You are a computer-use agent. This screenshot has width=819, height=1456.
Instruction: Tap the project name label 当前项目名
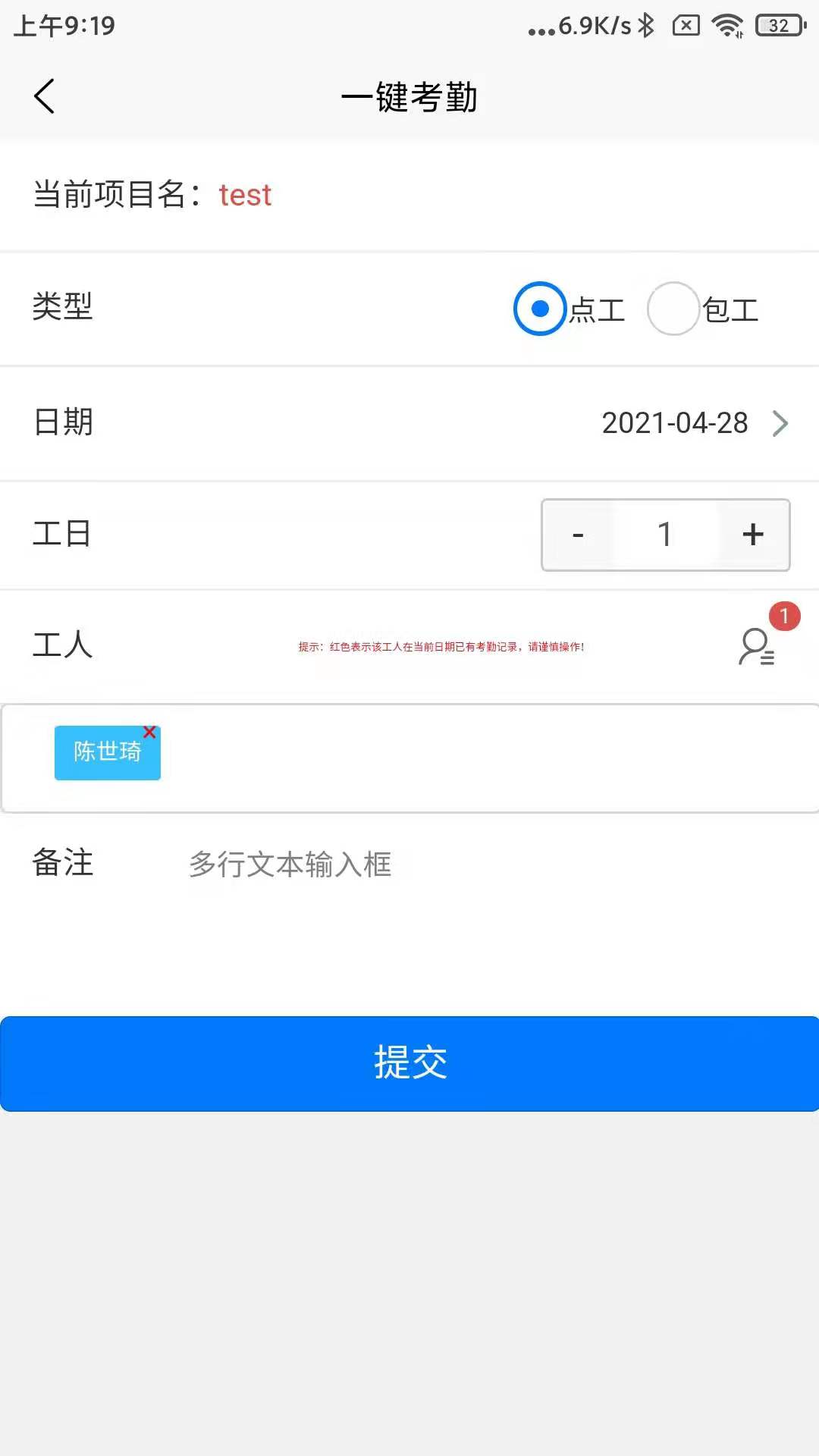point(118,194)
